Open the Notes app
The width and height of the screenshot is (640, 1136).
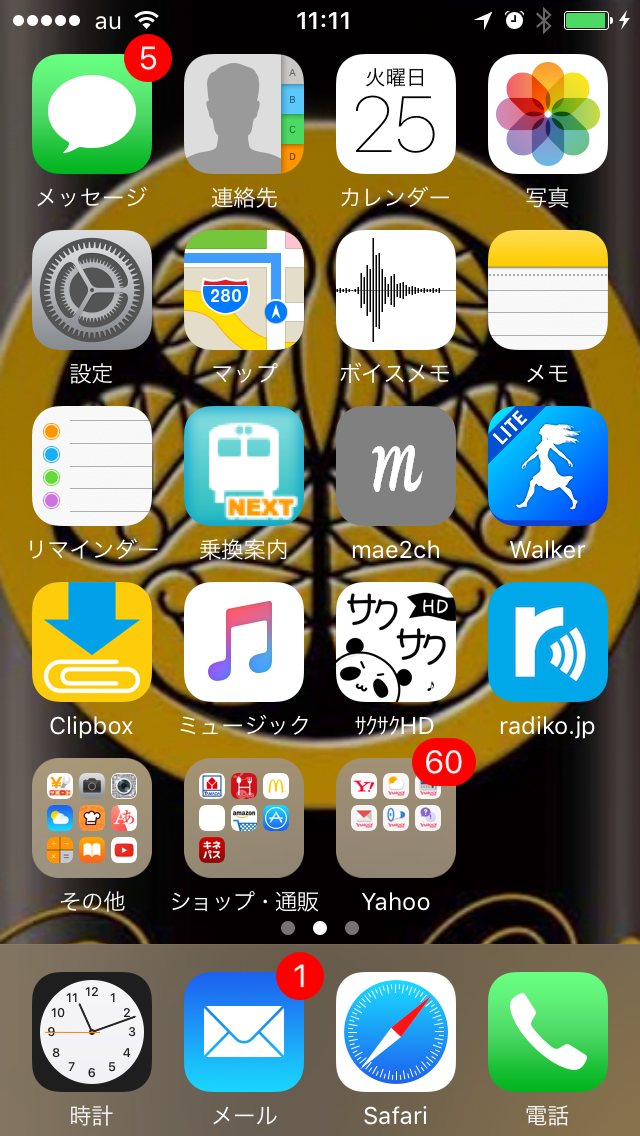(548, 290)
